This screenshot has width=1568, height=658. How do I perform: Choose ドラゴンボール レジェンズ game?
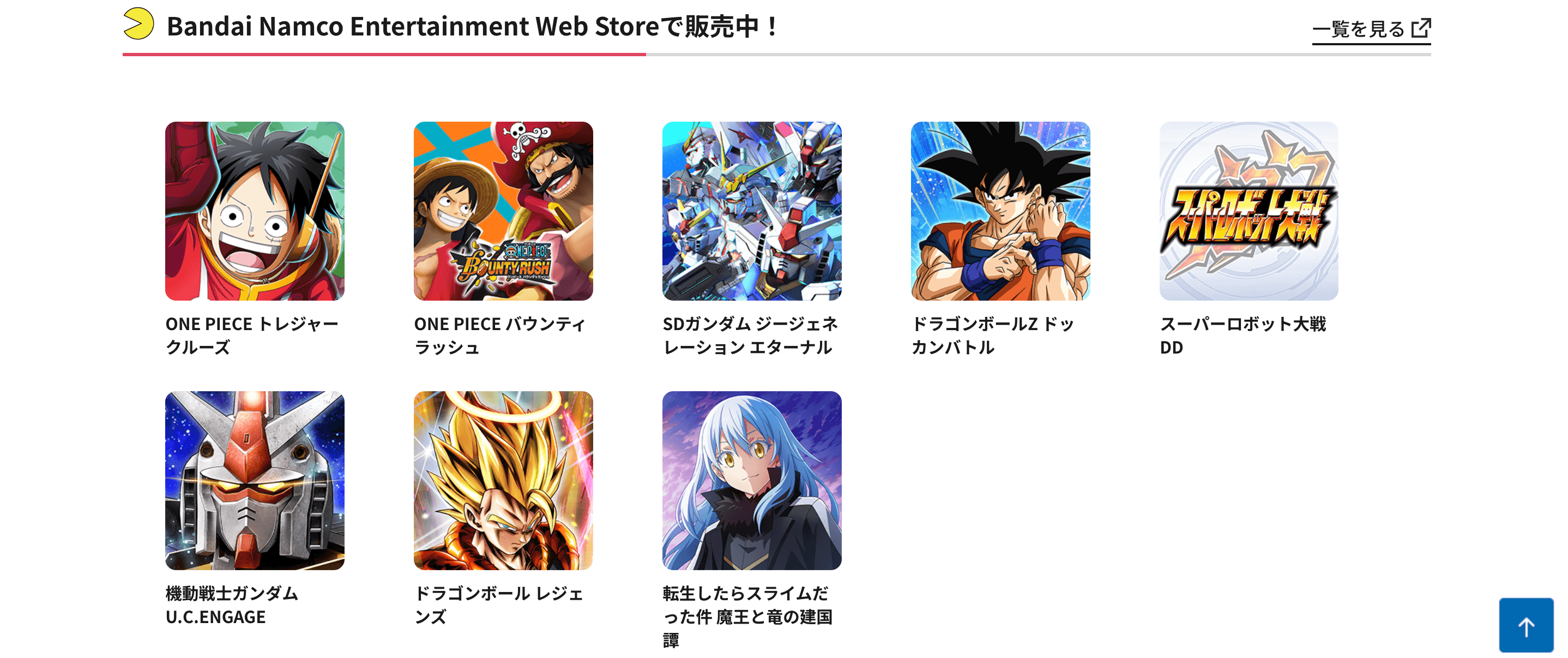[503, 480]
